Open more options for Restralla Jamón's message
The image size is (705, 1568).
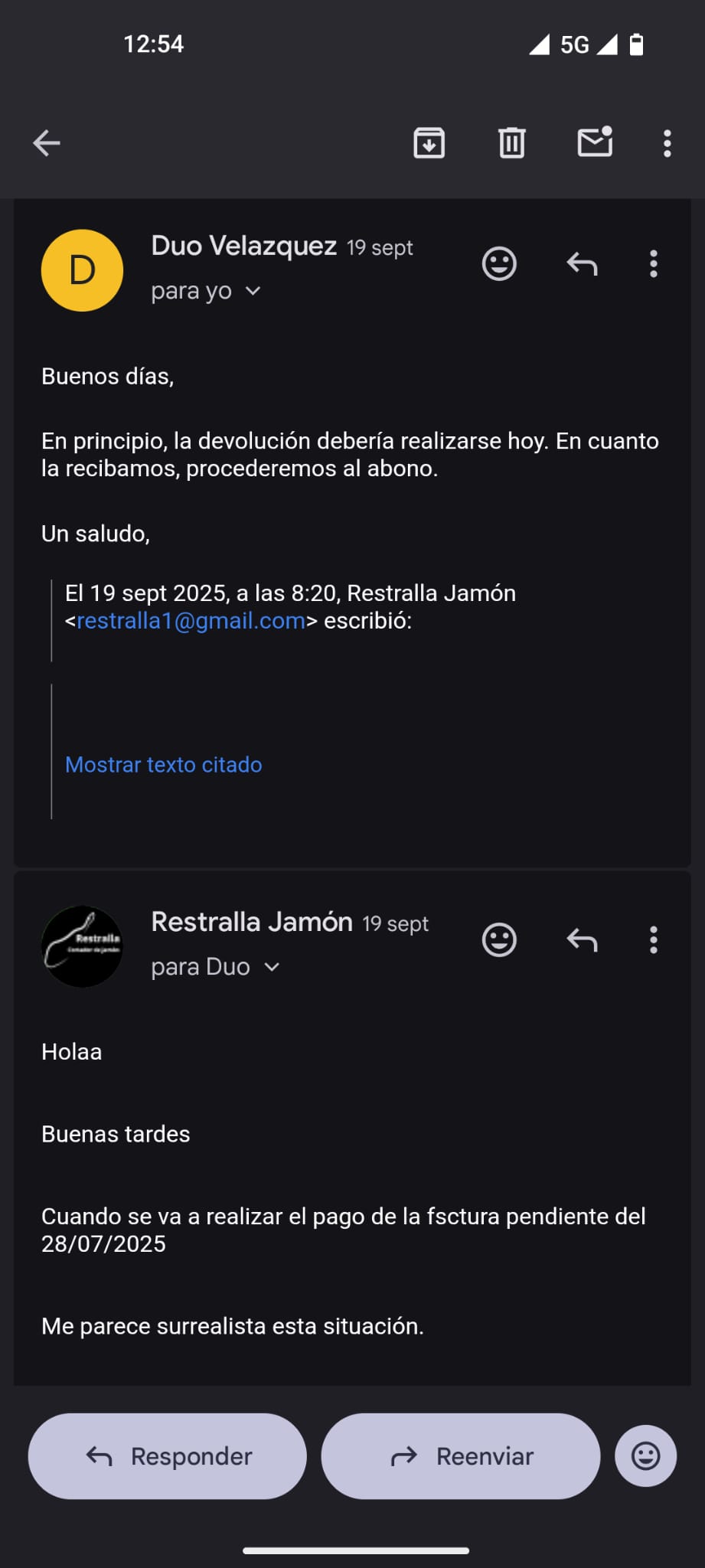pos(653,940)
